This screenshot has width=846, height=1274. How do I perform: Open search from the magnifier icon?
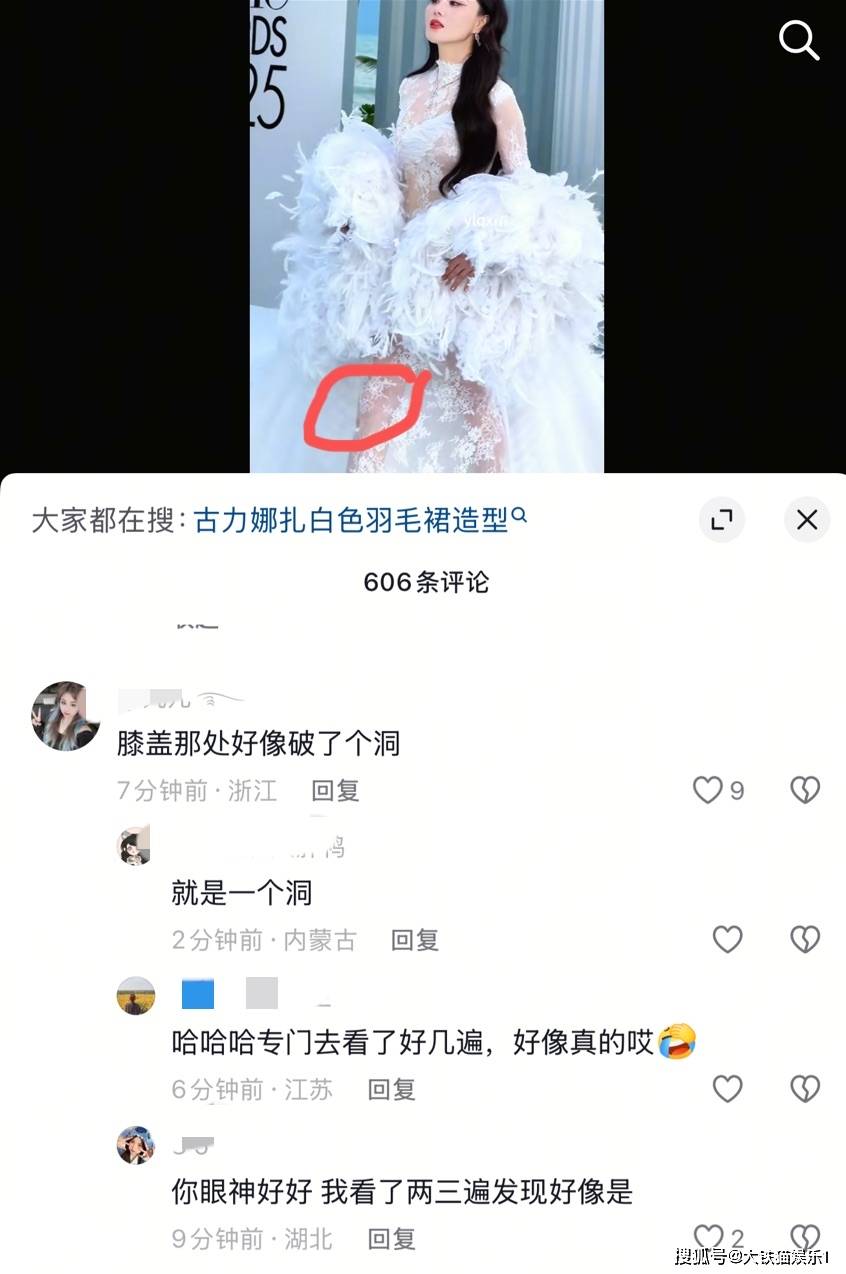[799, 41]
